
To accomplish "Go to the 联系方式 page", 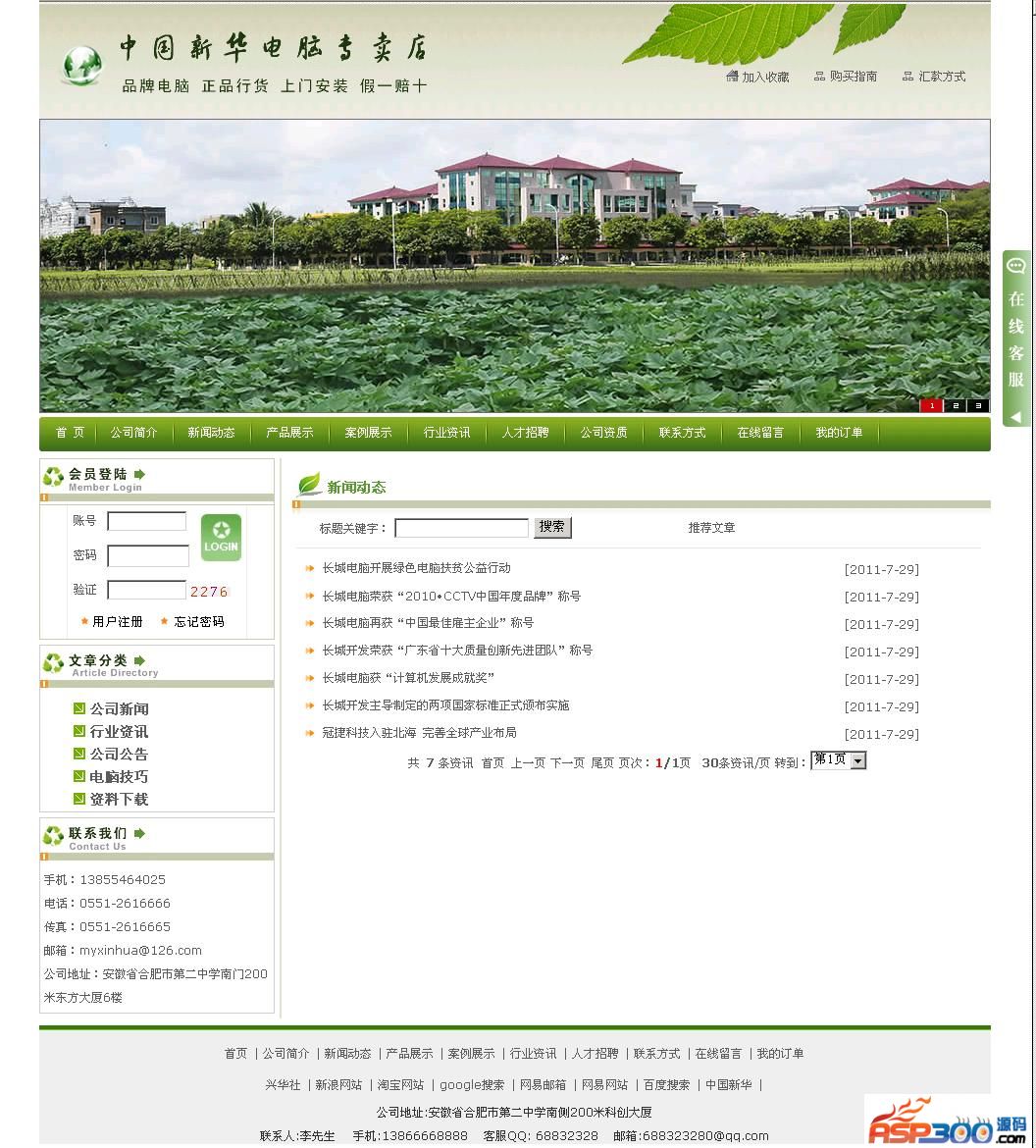I will click(x=682, y=433).
